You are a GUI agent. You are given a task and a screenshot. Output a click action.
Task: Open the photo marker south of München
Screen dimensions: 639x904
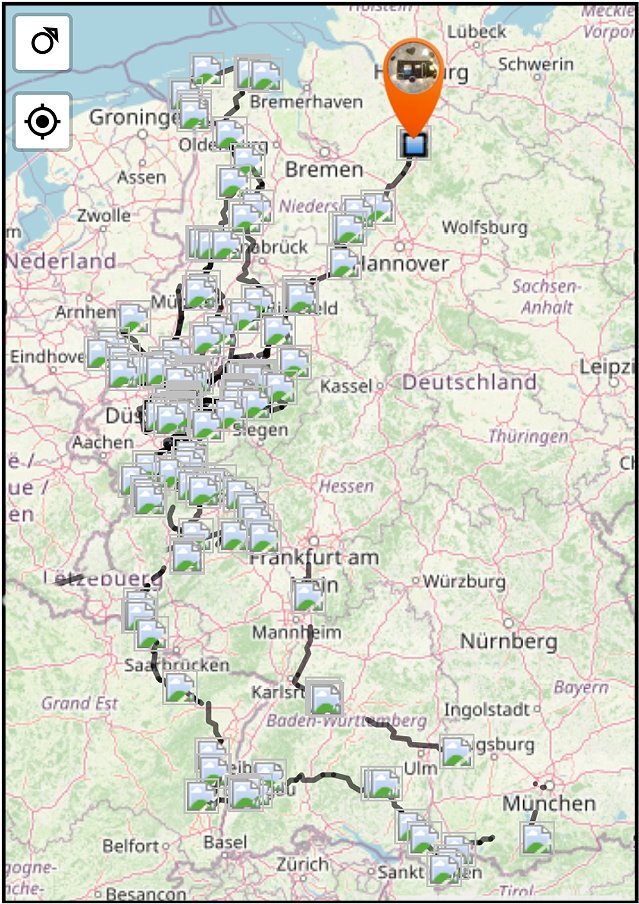[x=537, y=838]
